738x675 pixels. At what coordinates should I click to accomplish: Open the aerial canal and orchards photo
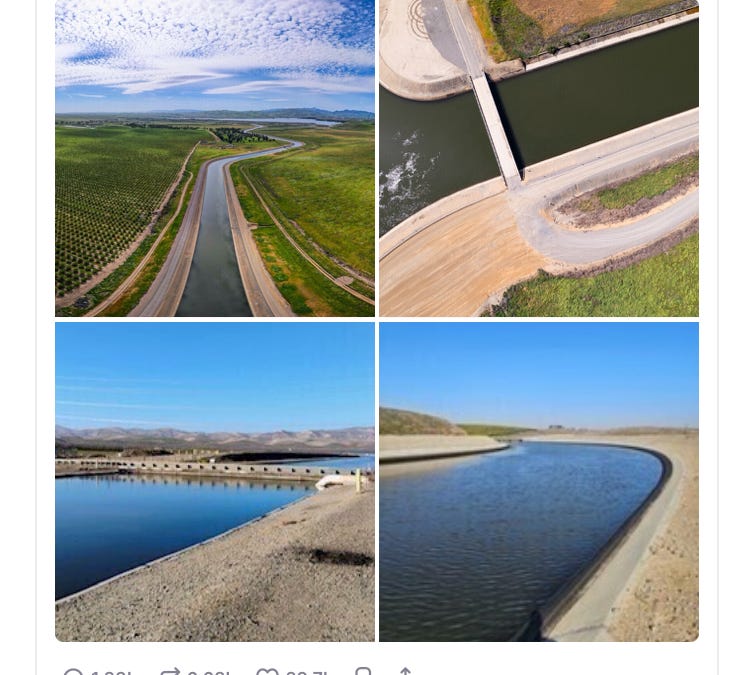pos(214,158)
